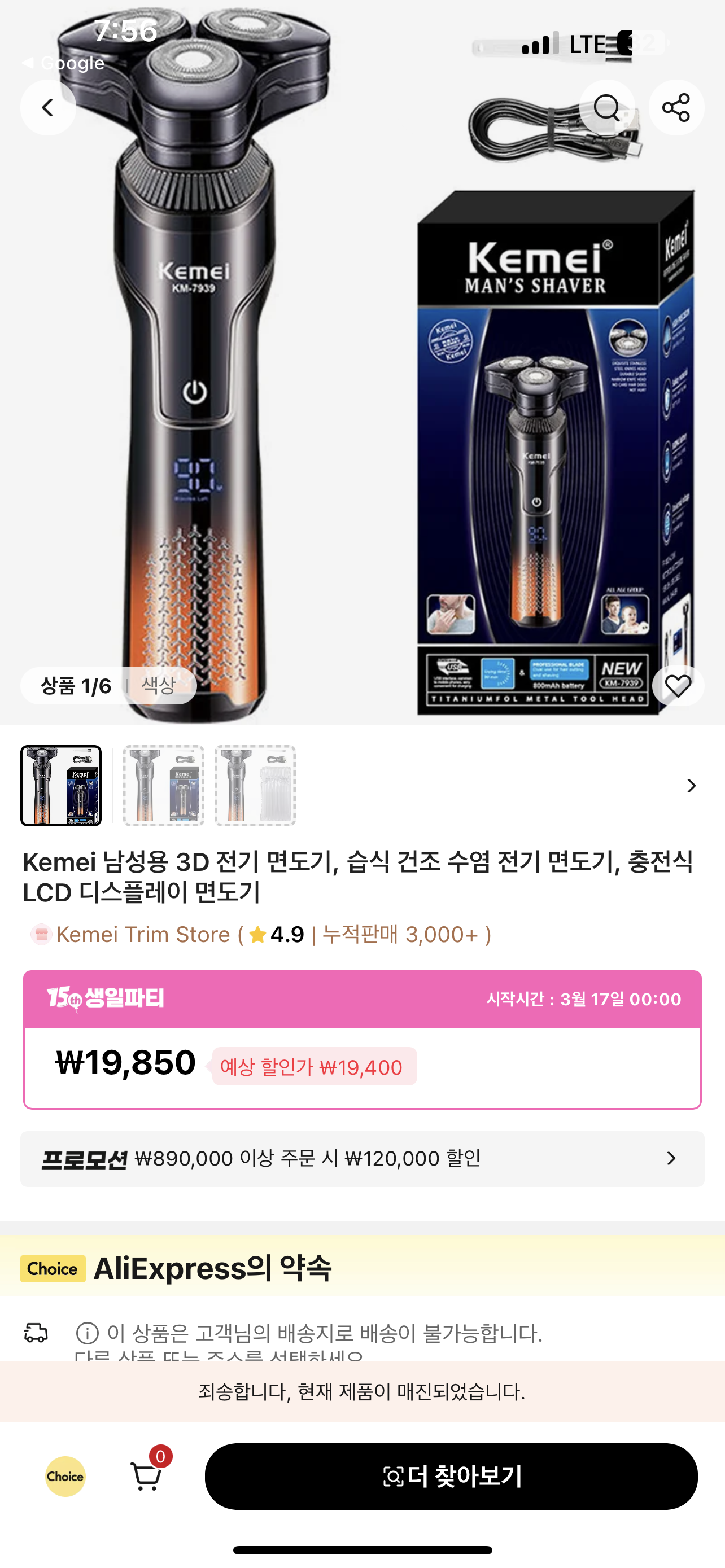This screenshot has height=1568, width=725.
Task: Return to Google via top-left breadcrumb
Action: 63,63
